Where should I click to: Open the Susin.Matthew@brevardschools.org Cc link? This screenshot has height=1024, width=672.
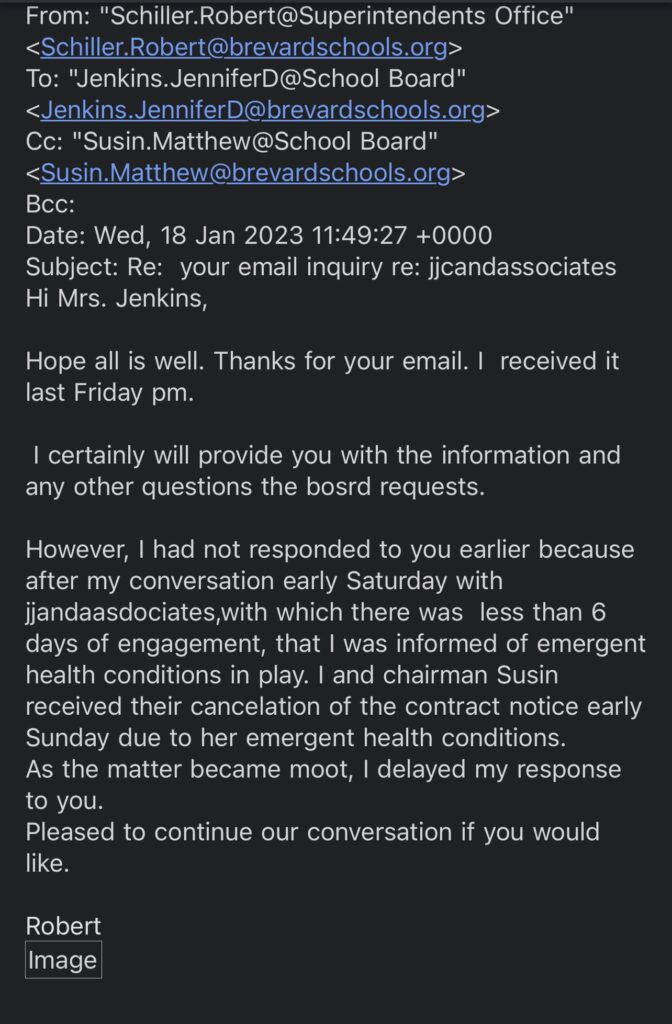pyautogui.click(x=245, y=173)
